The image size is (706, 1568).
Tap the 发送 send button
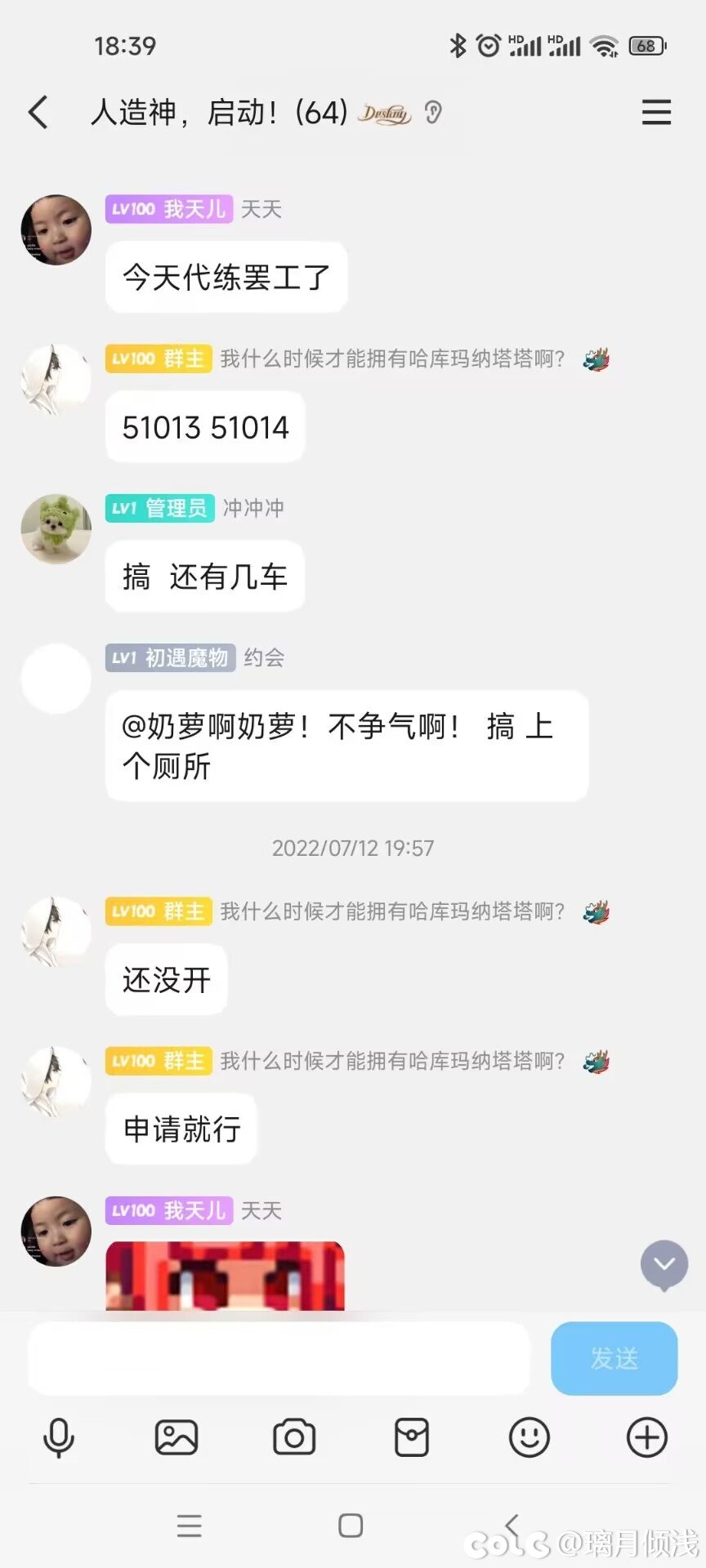pos(614,1358)
